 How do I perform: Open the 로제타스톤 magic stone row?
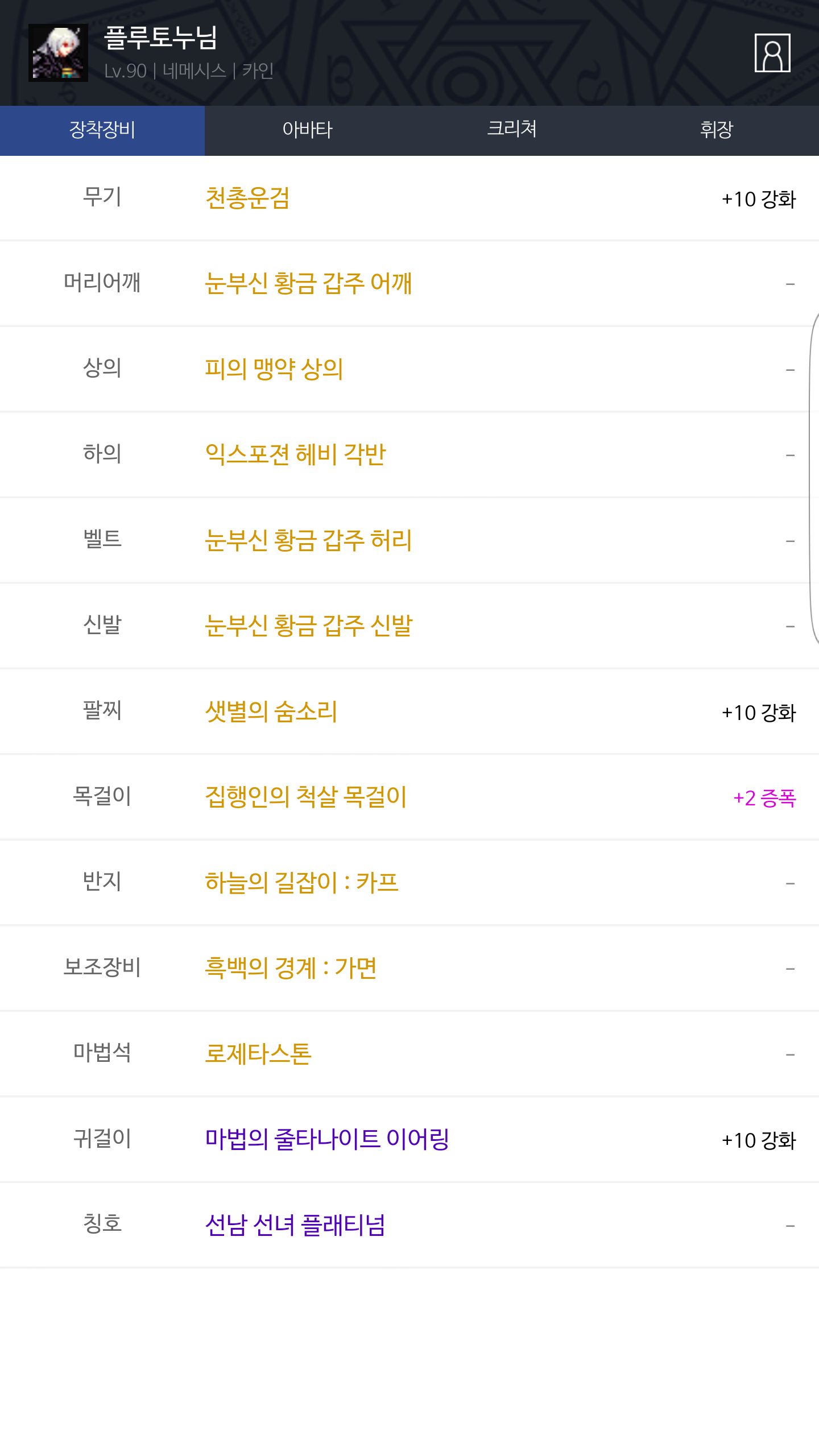[x=409, y=1054]
